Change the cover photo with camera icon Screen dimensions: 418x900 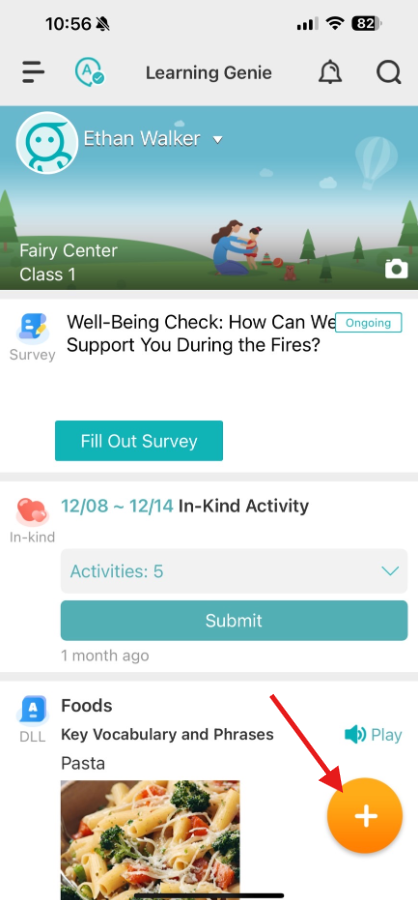click(x=396, y=268)
